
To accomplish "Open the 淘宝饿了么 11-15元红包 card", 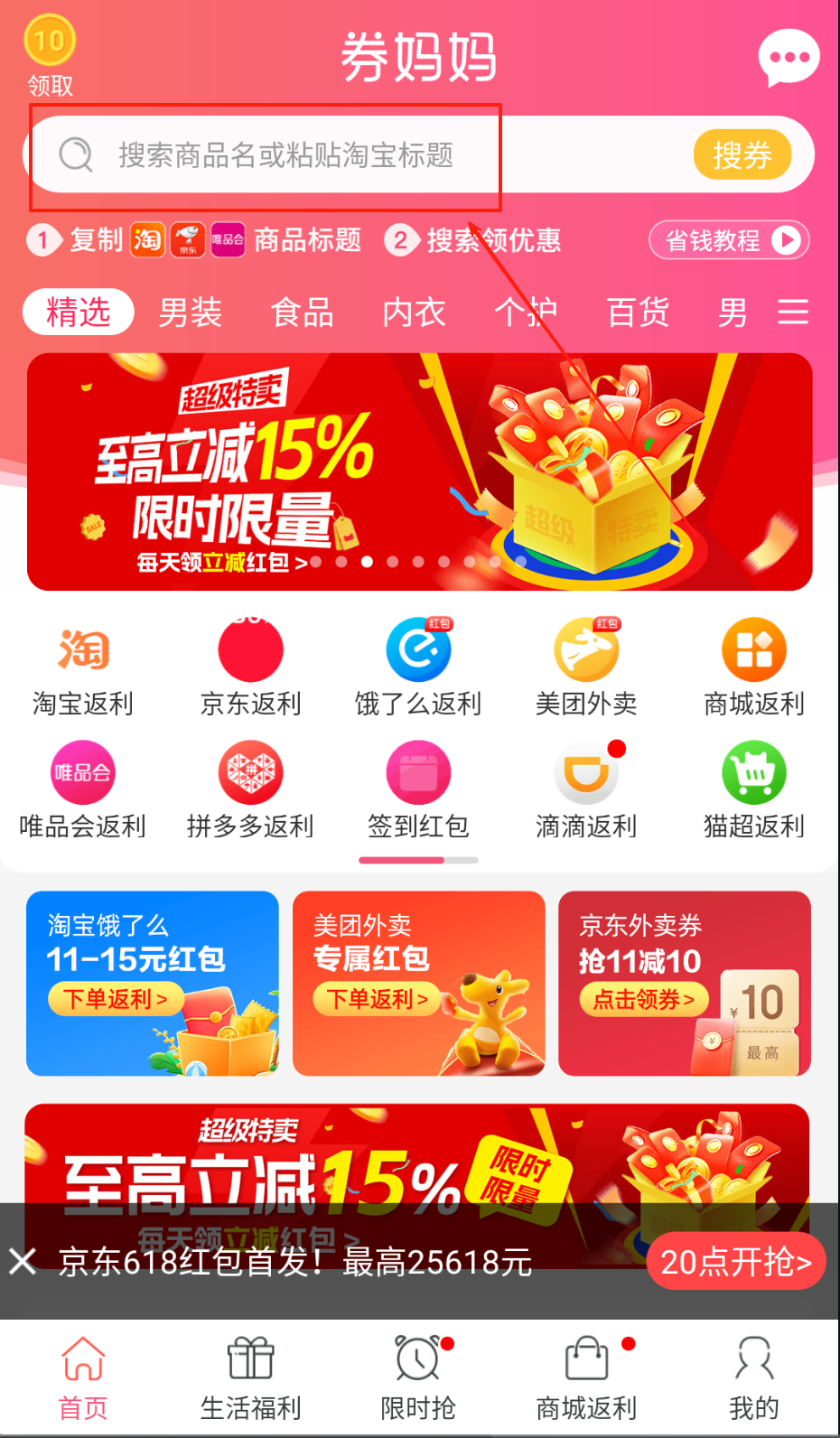I will point(153,983).
